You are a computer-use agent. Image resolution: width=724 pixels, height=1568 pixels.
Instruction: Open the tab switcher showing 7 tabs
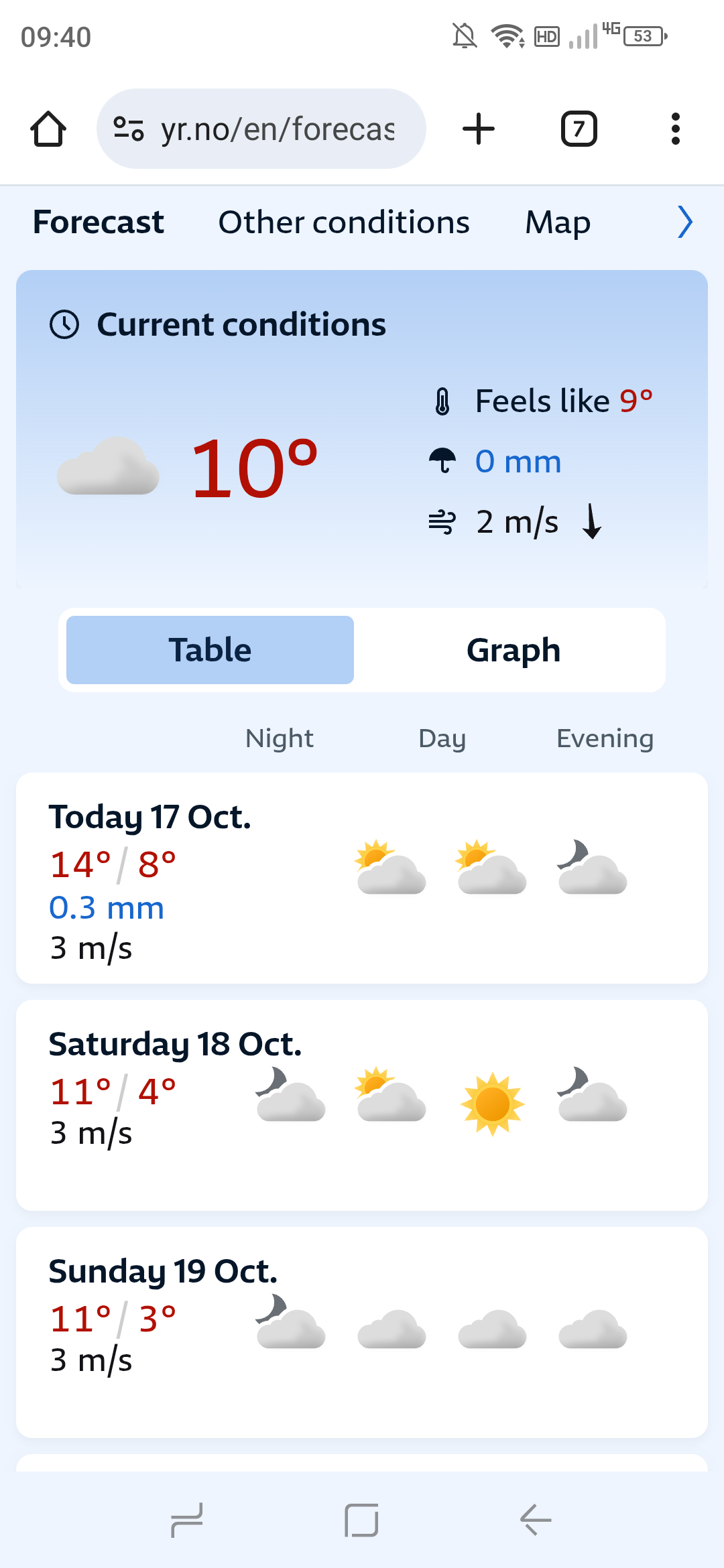pos(579,129)
